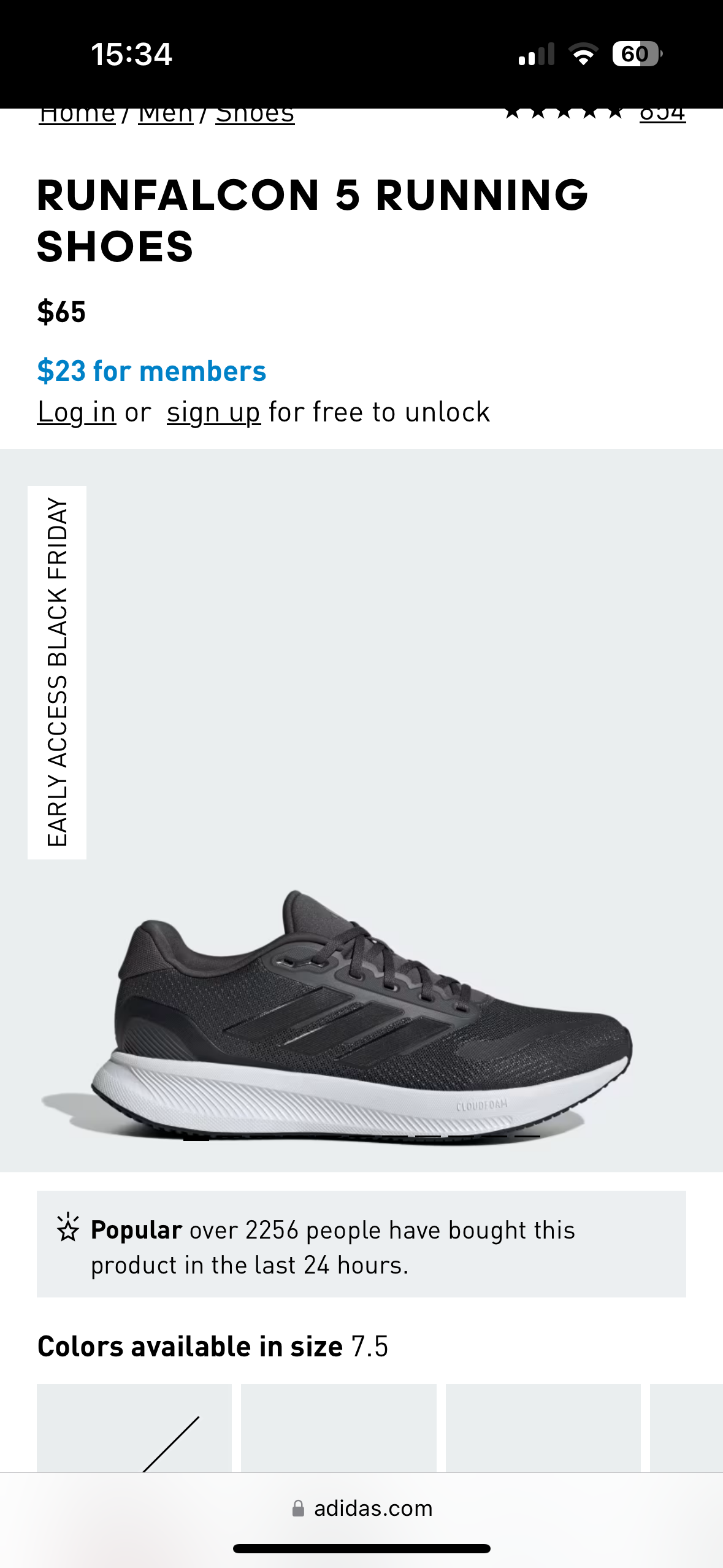
Task: Select the third color option tile
Action: tap(543, 1427)
